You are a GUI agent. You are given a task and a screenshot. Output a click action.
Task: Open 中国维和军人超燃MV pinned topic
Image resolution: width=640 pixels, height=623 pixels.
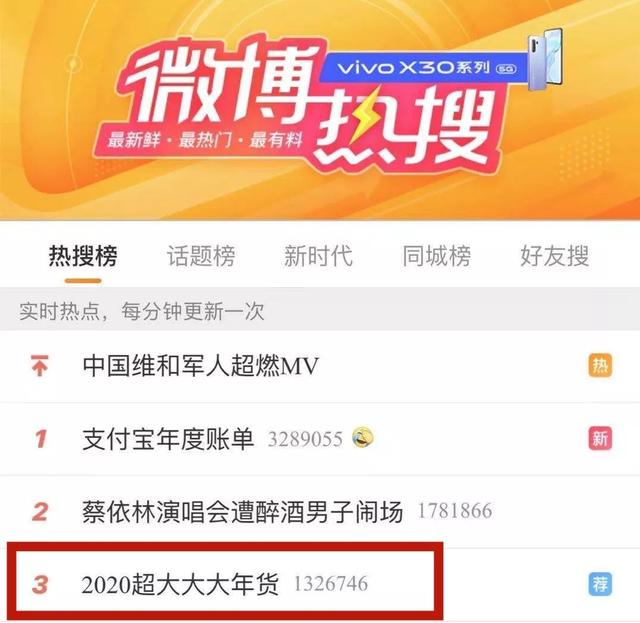coord(200,366)
